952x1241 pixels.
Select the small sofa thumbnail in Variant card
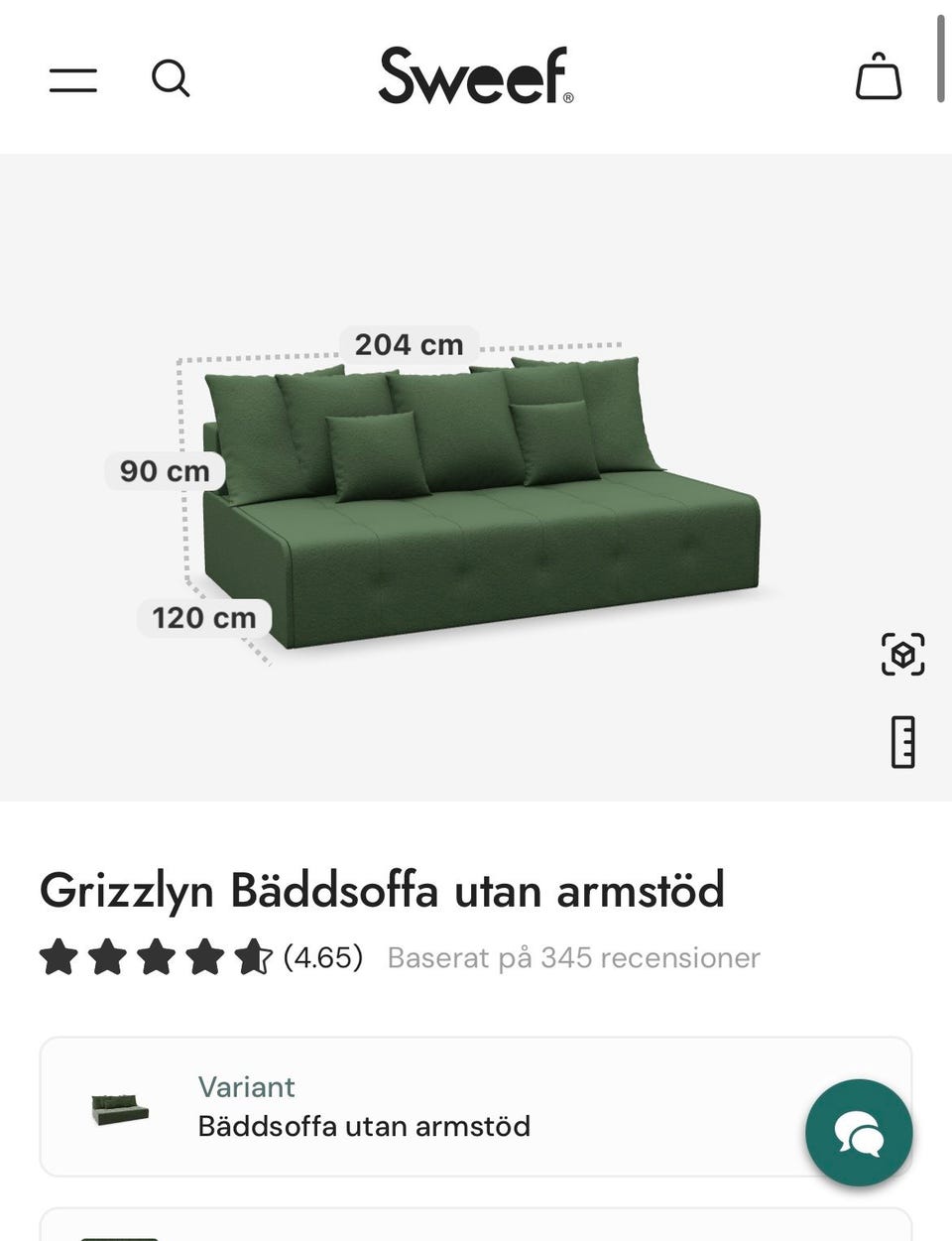click(117, 1106)
